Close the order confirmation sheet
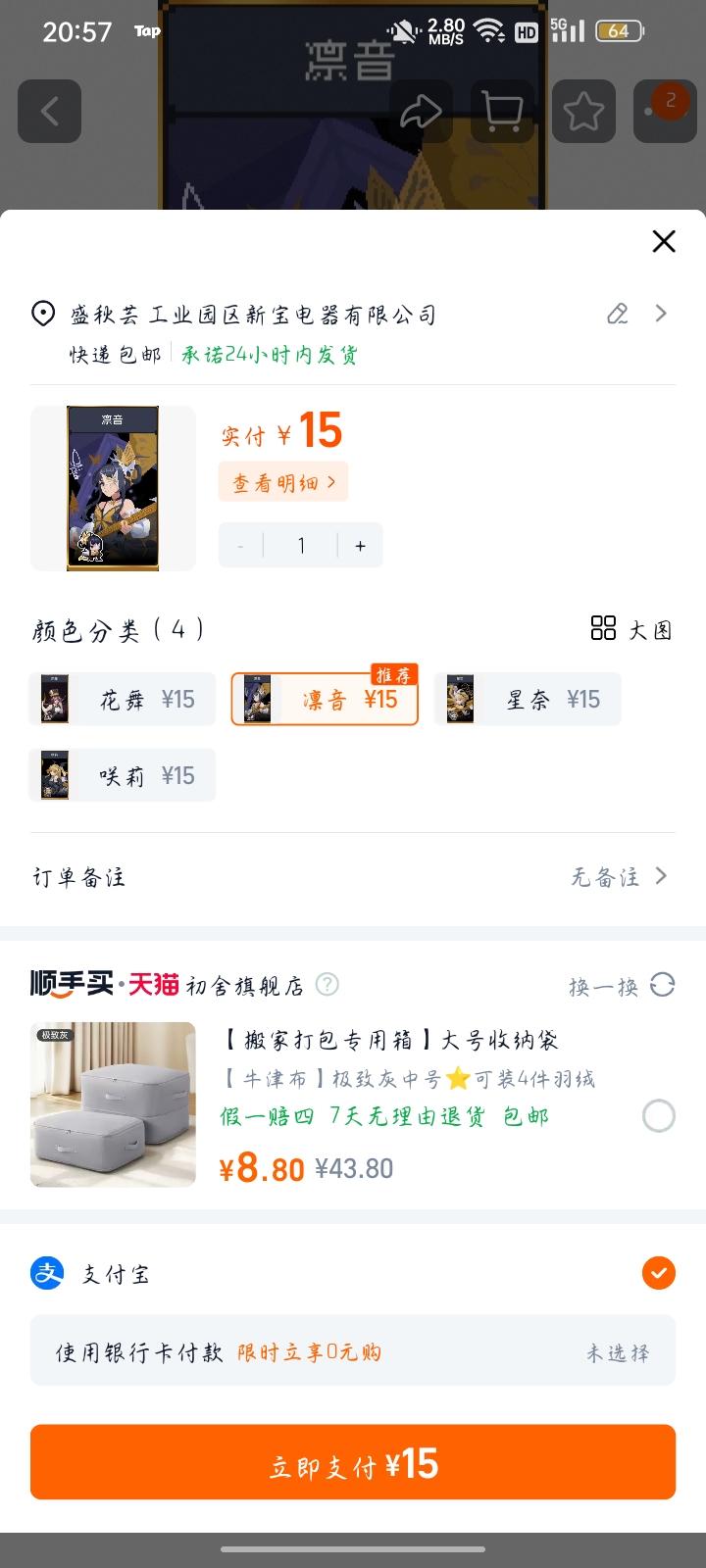Viewport: 706px width, 1568px height. point(664,241)
